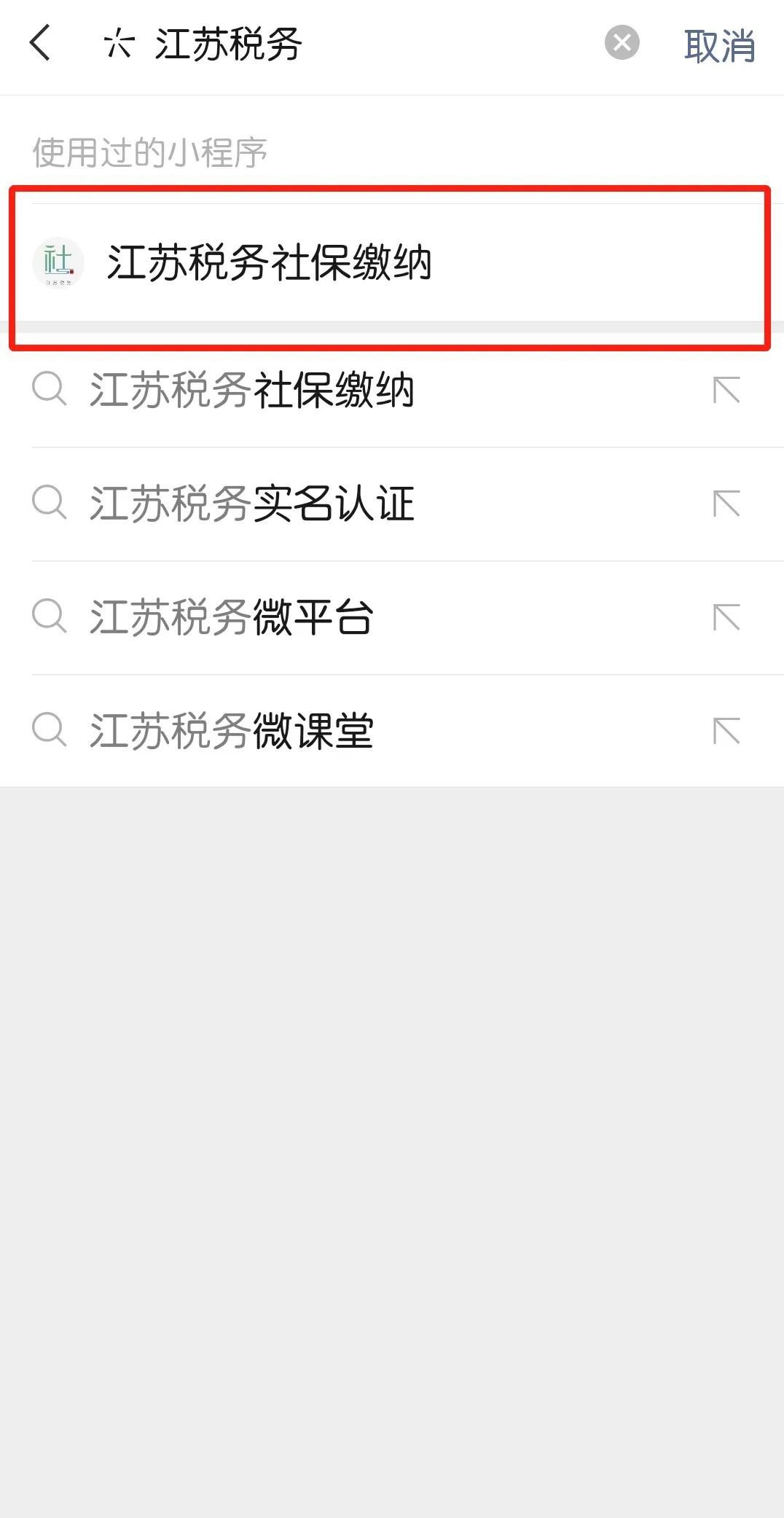Select the suggestion 江苏税务实名认证
Screen dimensions: 784x1518
252,504
